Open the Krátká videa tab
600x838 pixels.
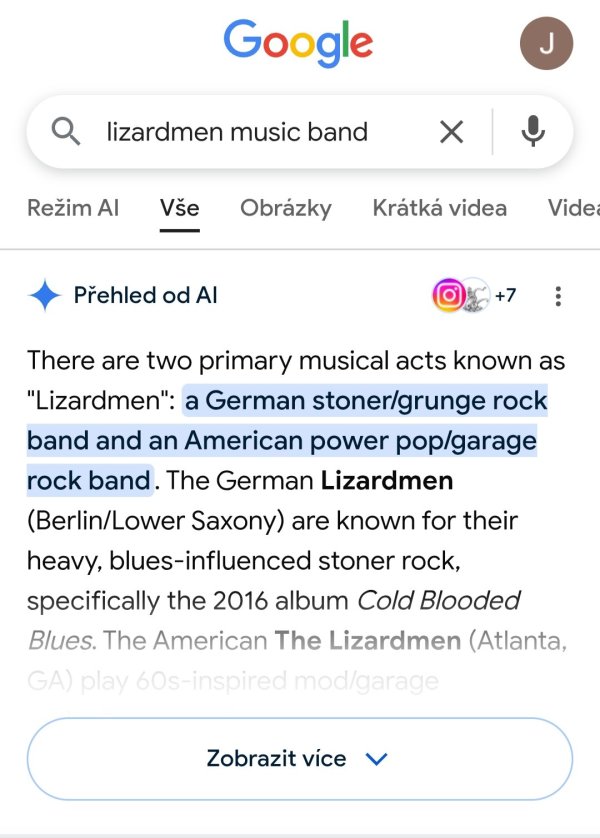(439, 208)
